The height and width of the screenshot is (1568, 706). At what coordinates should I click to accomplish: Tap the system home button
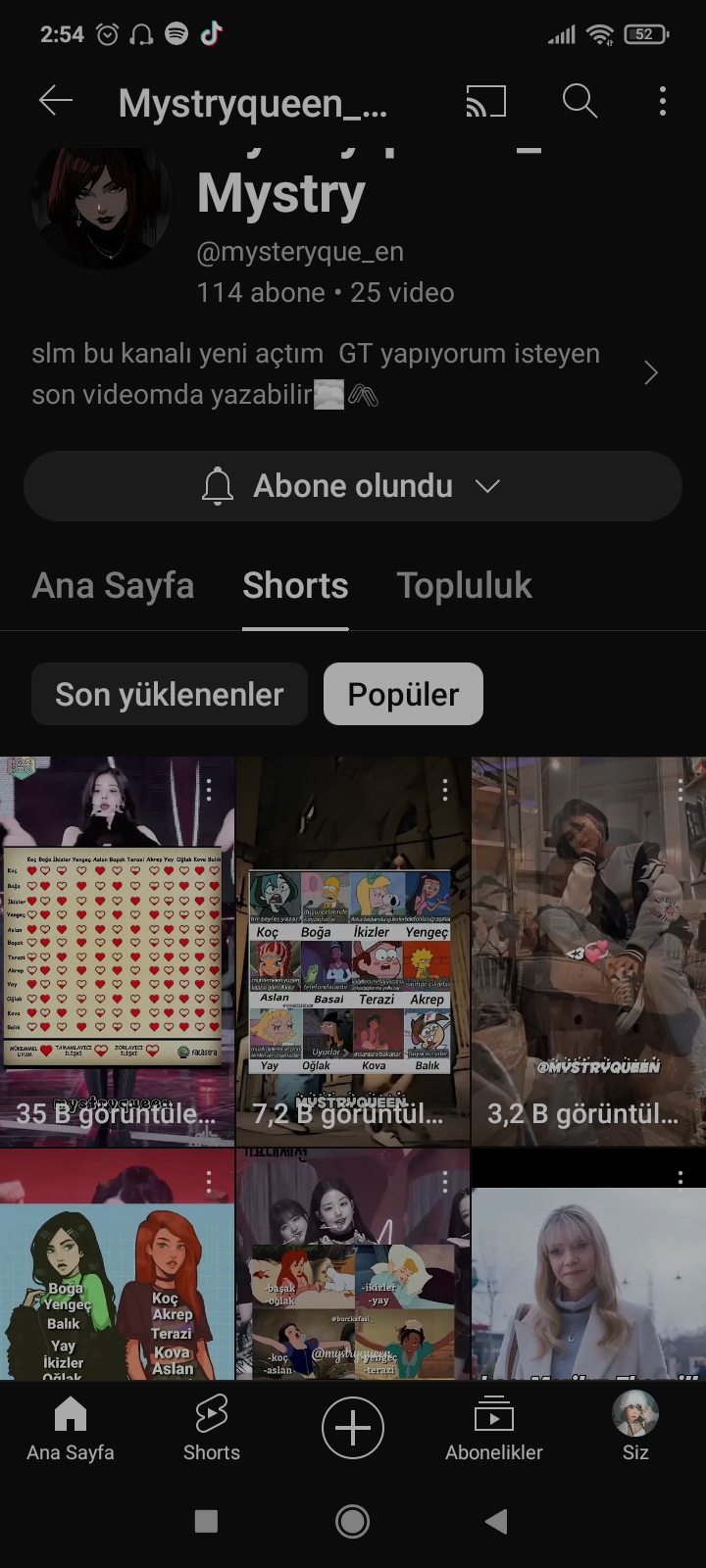tap(353, 1521)
